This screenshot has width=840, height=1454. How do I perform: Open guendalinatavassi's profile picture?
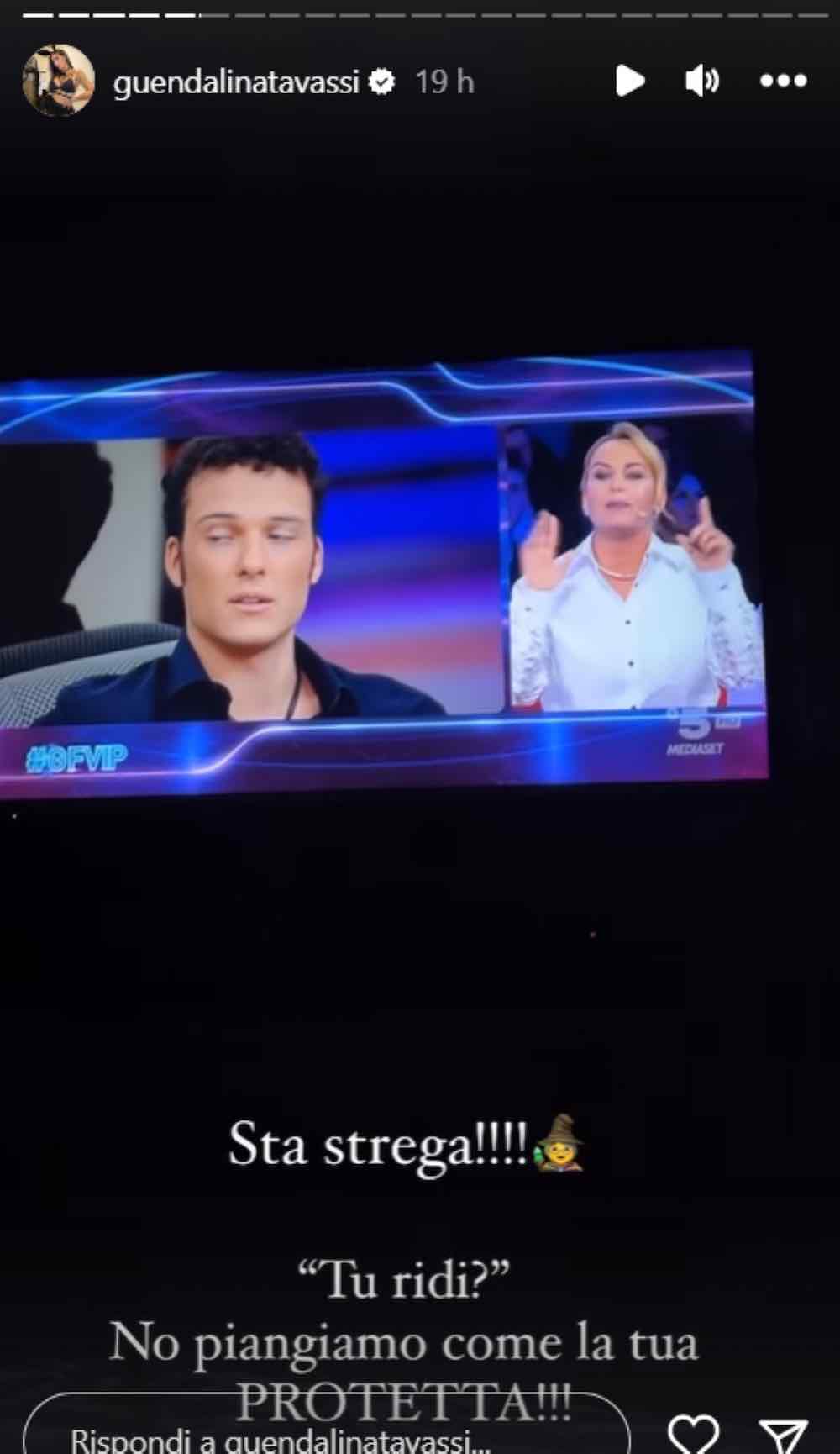pos(58,81)
